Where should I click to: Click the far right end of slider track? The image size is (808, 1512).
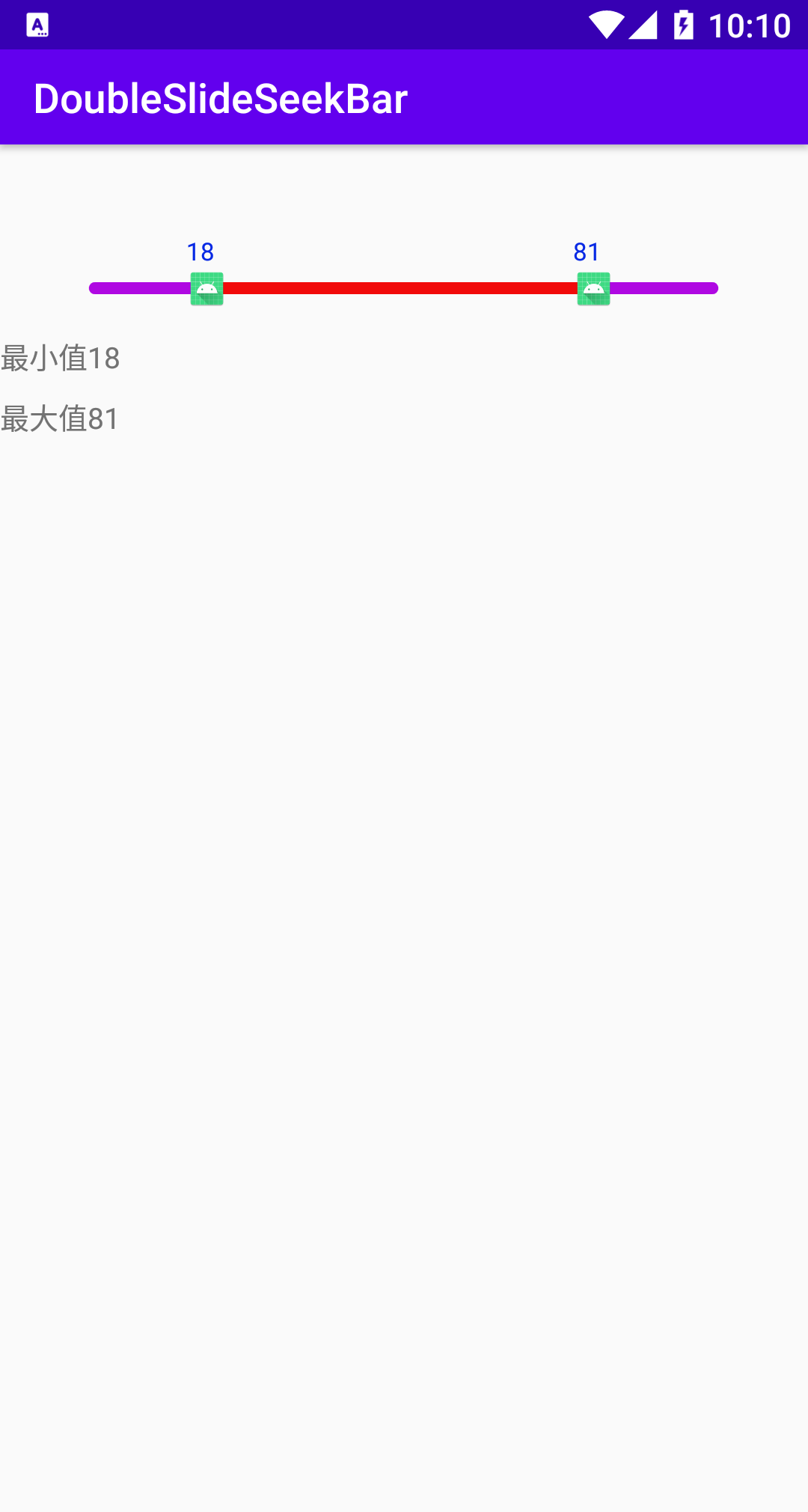(713, 287)
